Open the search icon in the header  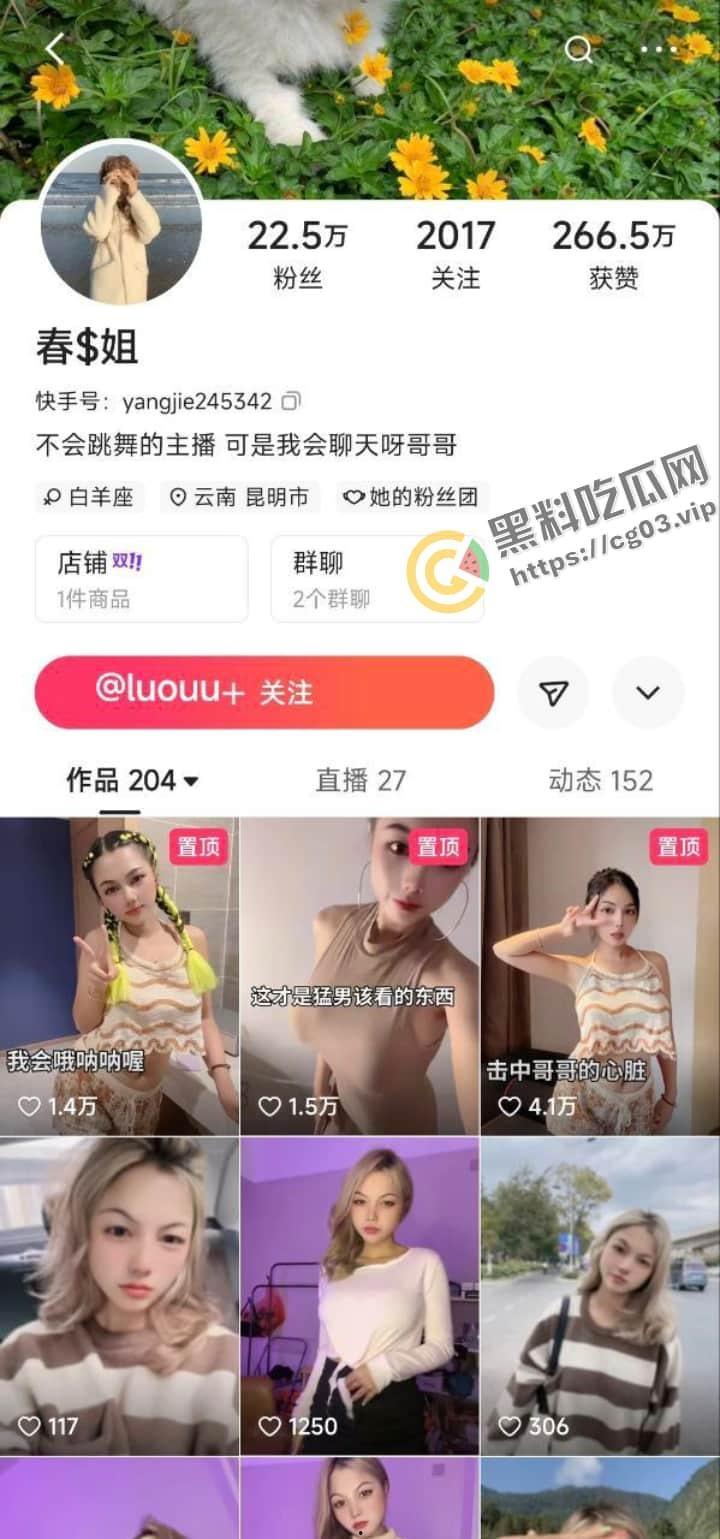point(578,49)
